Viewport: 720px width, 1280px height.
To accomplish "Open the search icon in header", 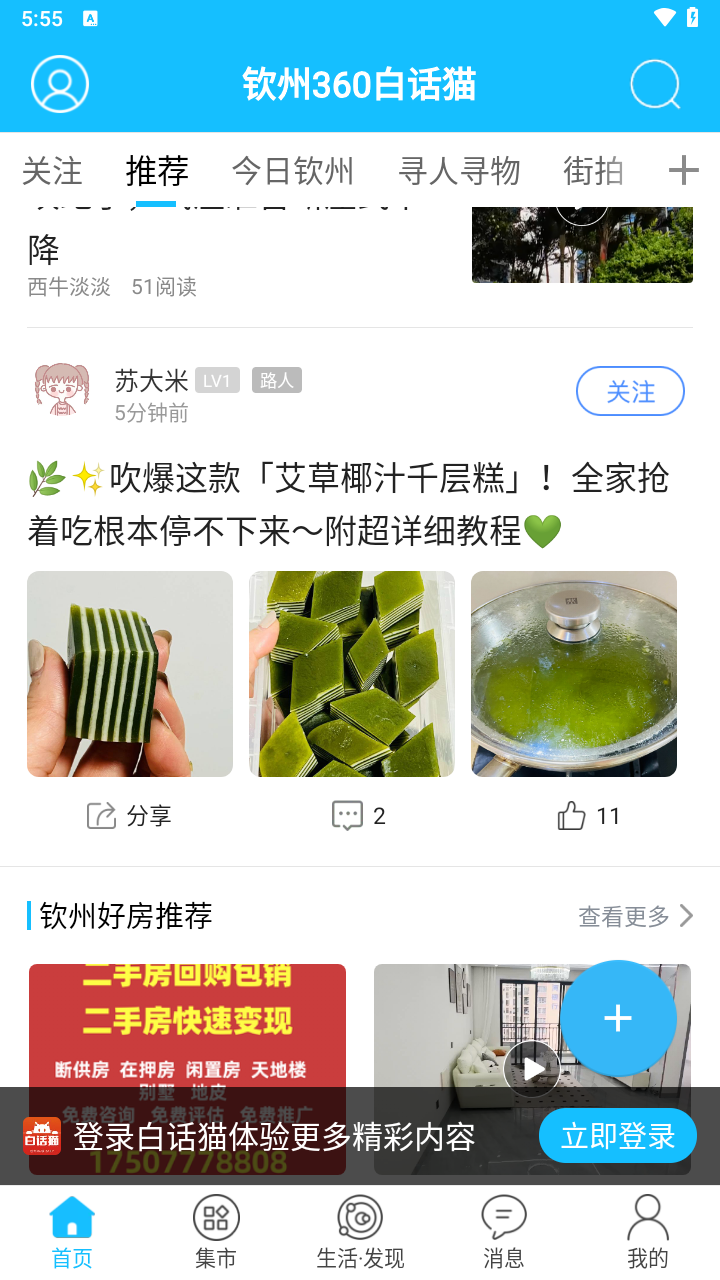I will 655,84.
